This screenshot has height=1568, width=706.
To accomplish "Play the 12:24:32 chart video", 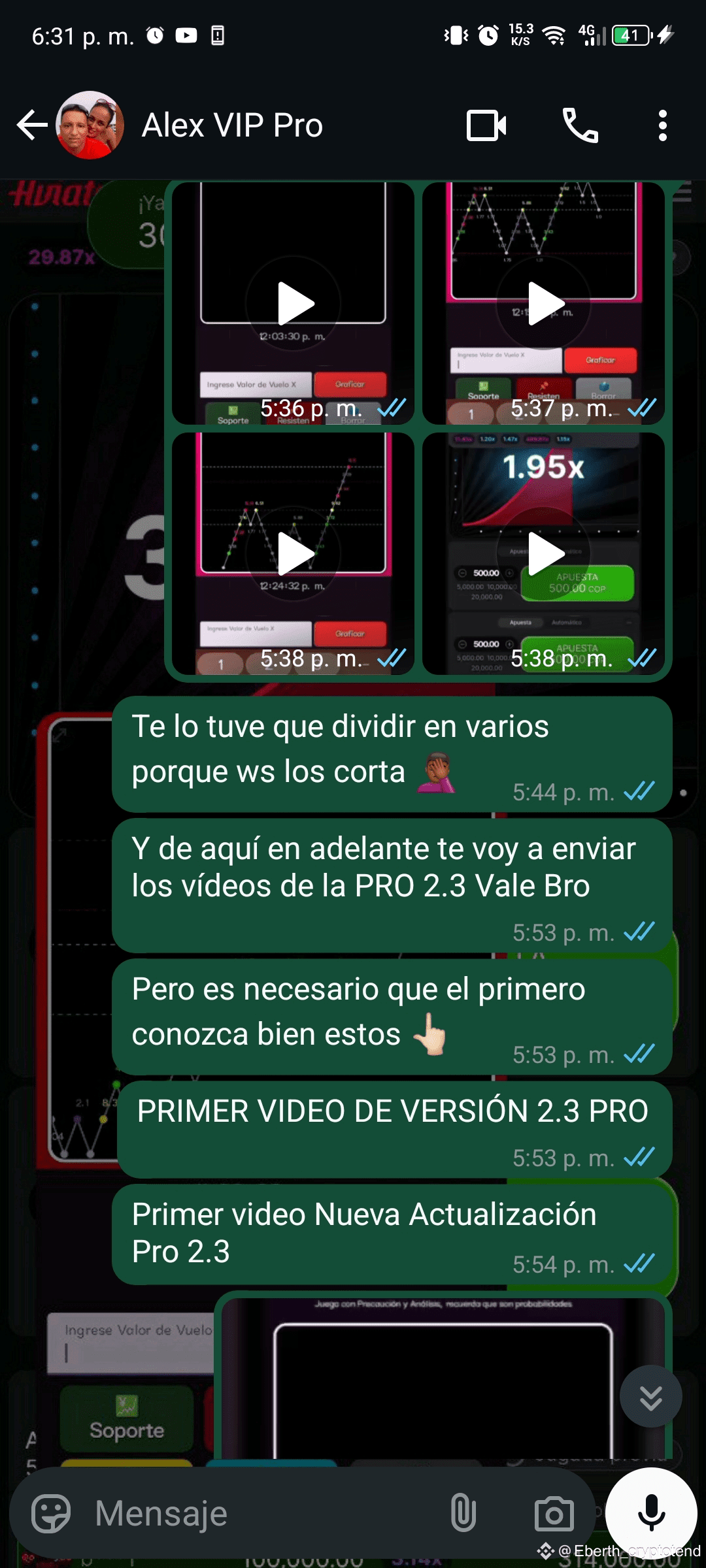I will pyautogui.click(x=293, y=553).
